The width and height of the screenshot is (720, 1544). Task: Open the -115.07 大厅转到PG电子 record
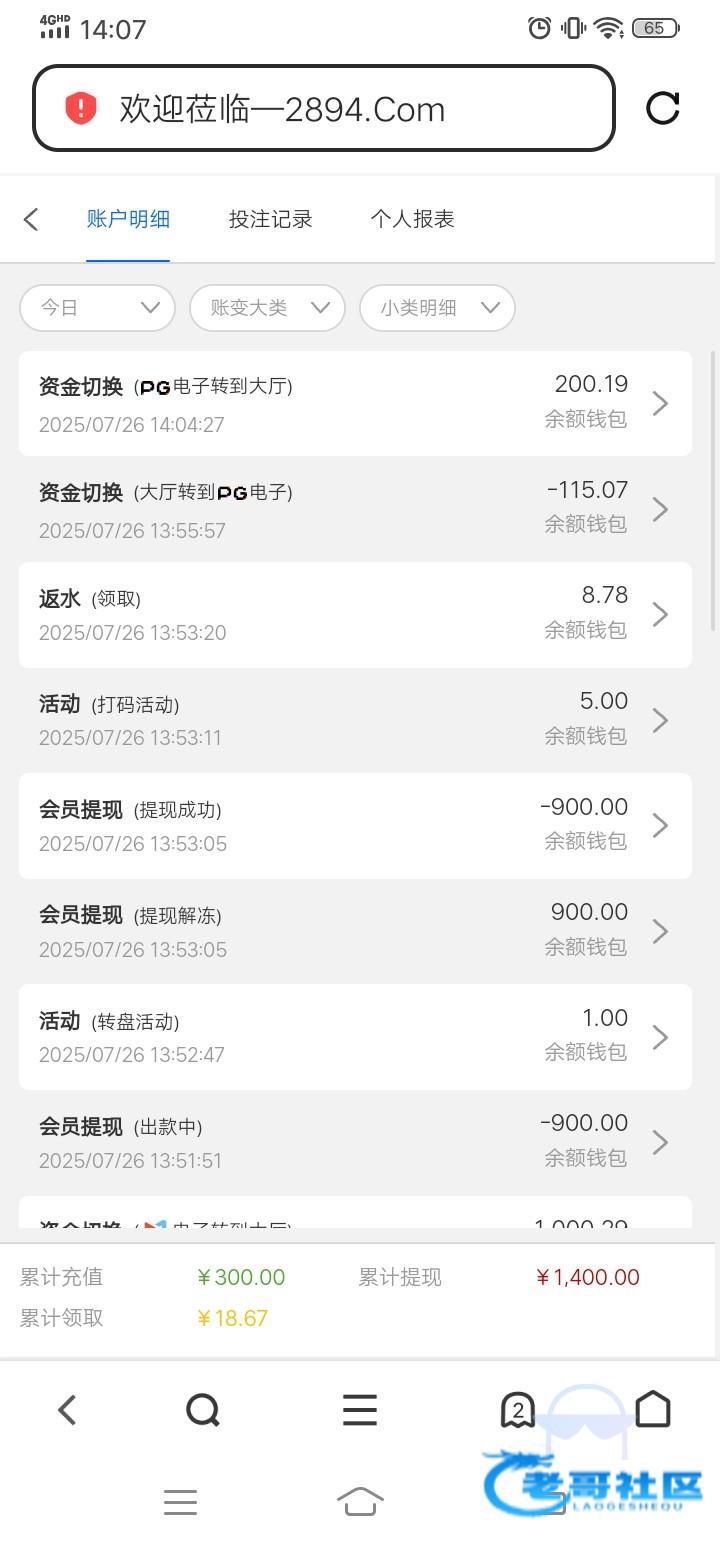click(355, 509)
